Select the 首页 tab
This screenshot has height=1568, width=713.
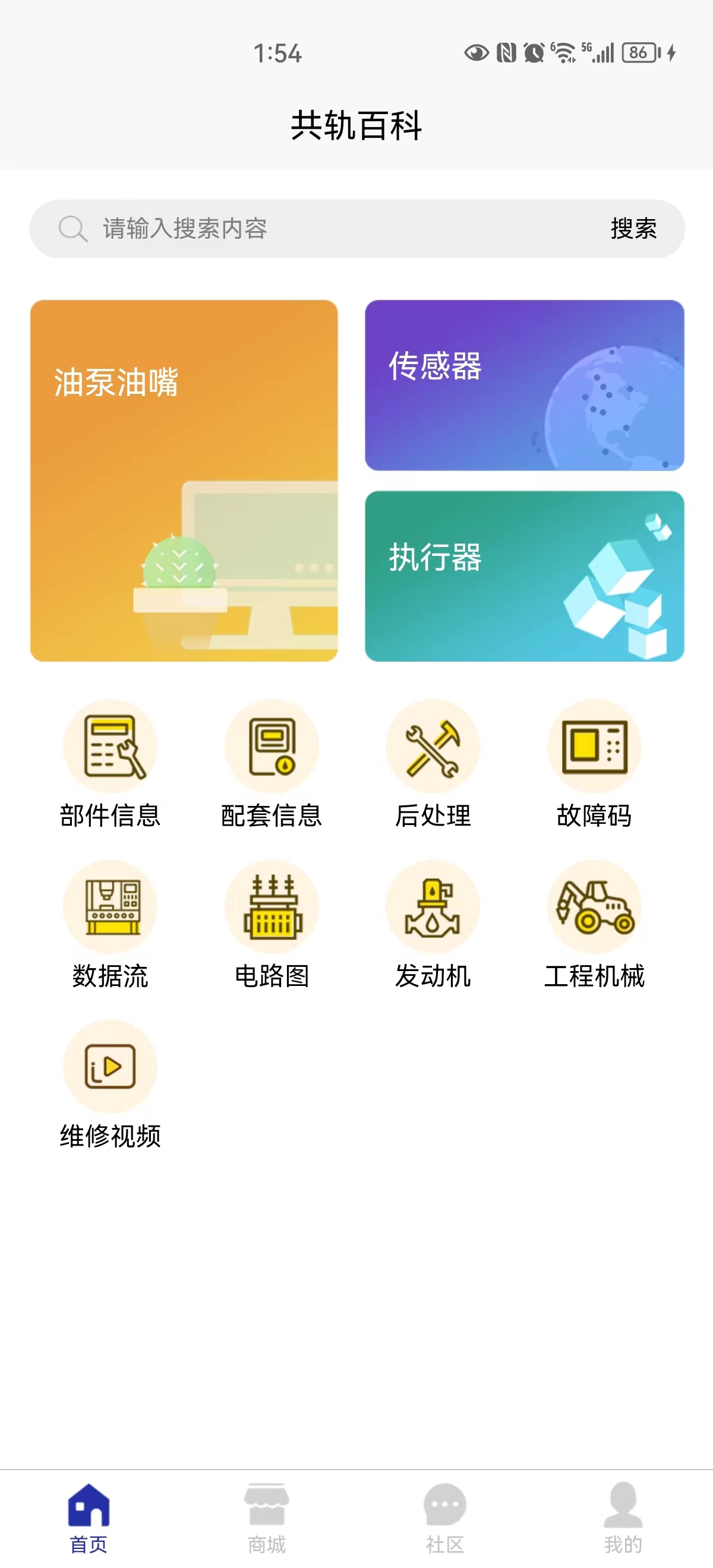[x=89, y=1518]
